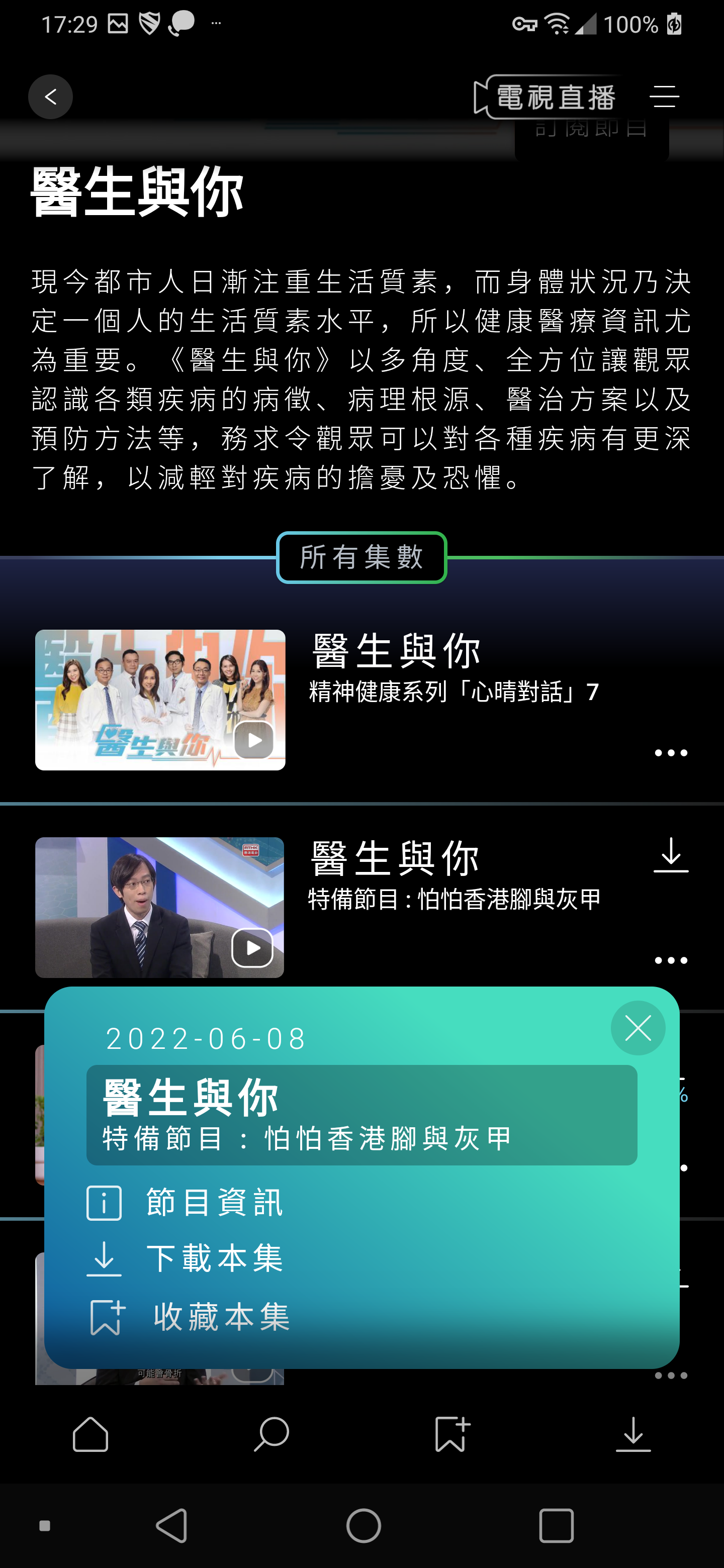Select the 所有集數 tab

pyautogui.click(x=361, y=557)
